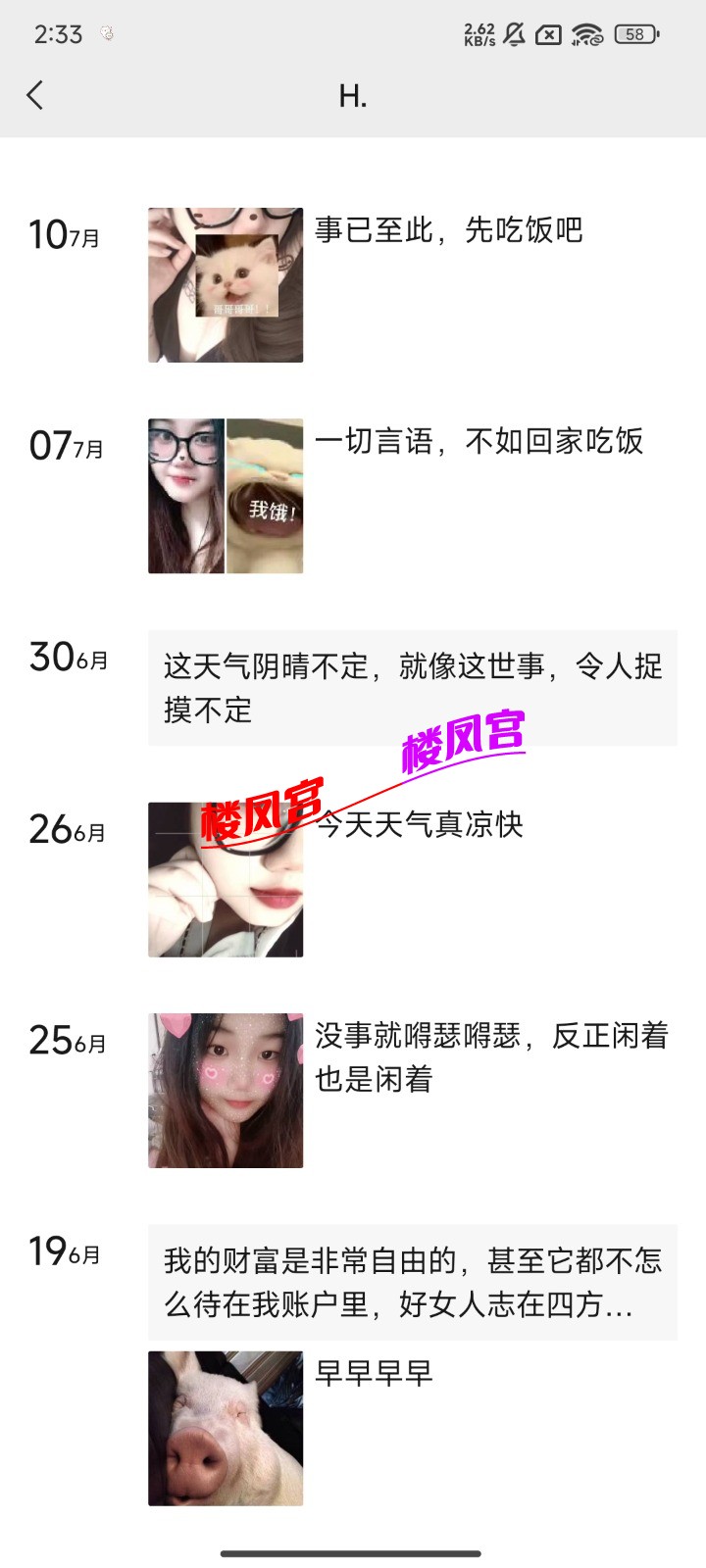The height and width of the screenshot is (1568, 706).
Task: Open the 10 July cat photo post
Action: click(x=226, y=285)
